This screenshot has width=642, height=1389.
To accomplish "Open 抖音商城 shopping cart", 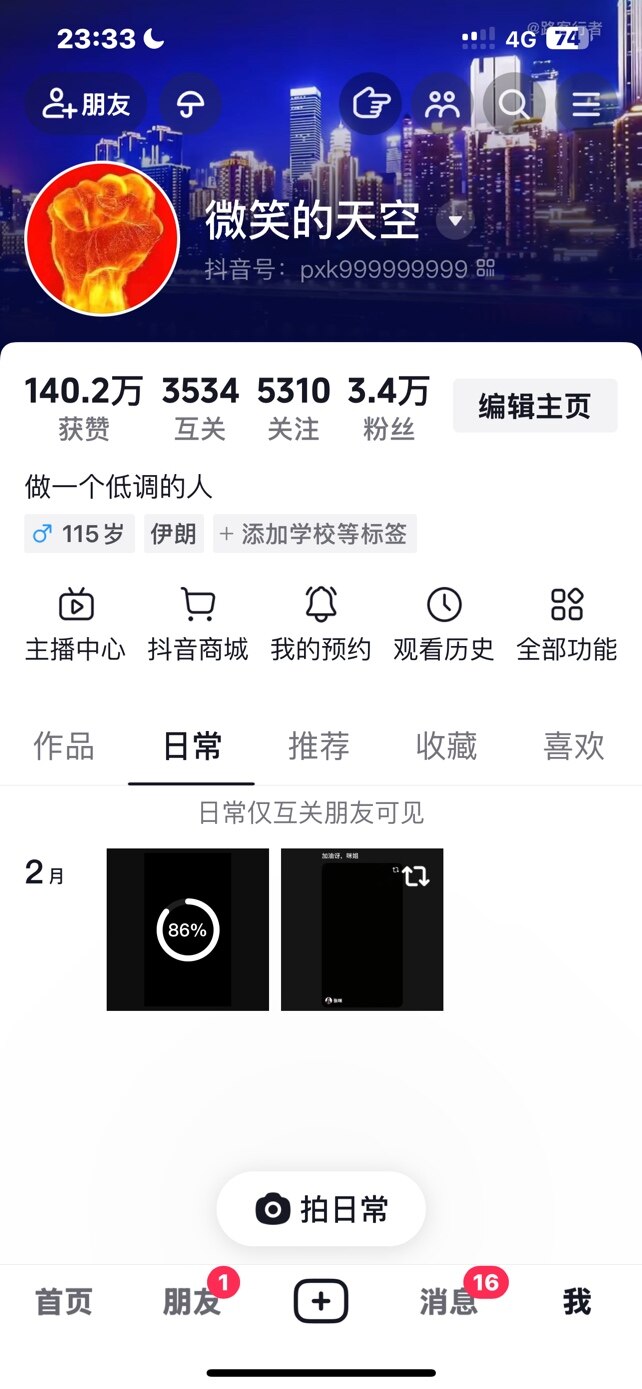I will (198, 624).
